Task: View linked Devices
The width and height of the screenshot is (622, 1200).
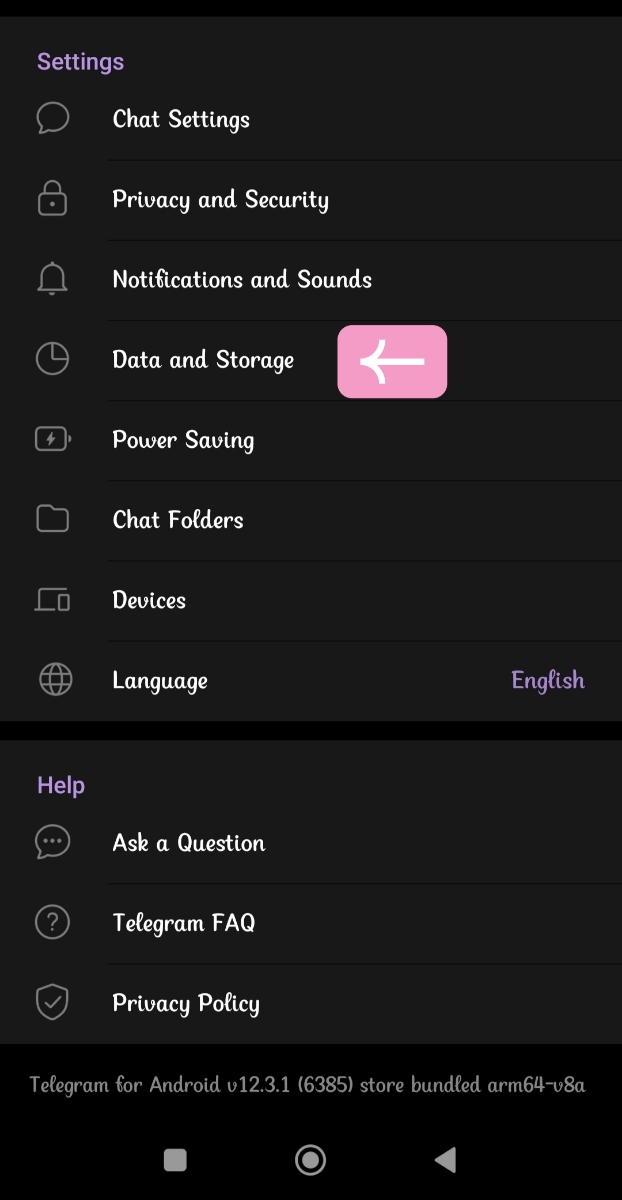Action: [149, 600]
